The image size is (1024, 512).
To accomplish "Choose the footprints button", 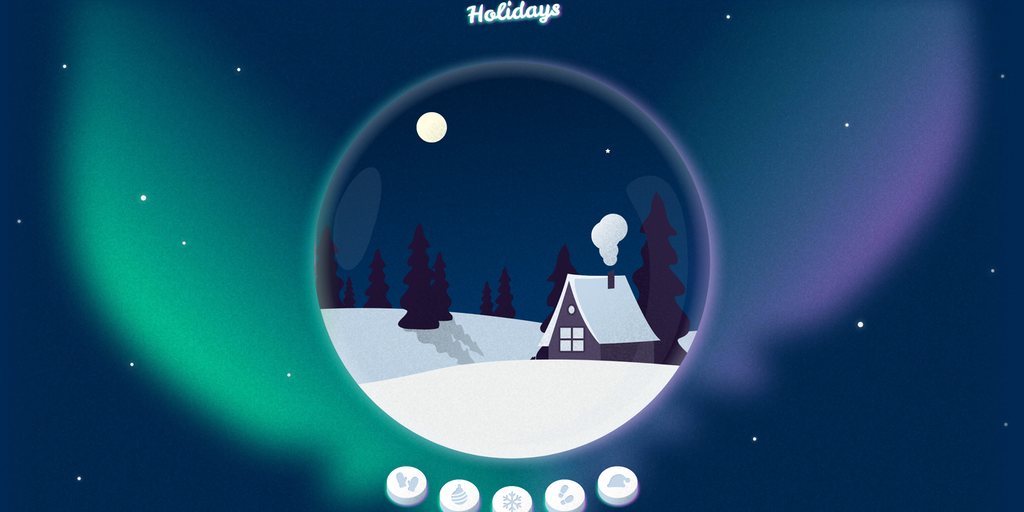I will 565,493.
